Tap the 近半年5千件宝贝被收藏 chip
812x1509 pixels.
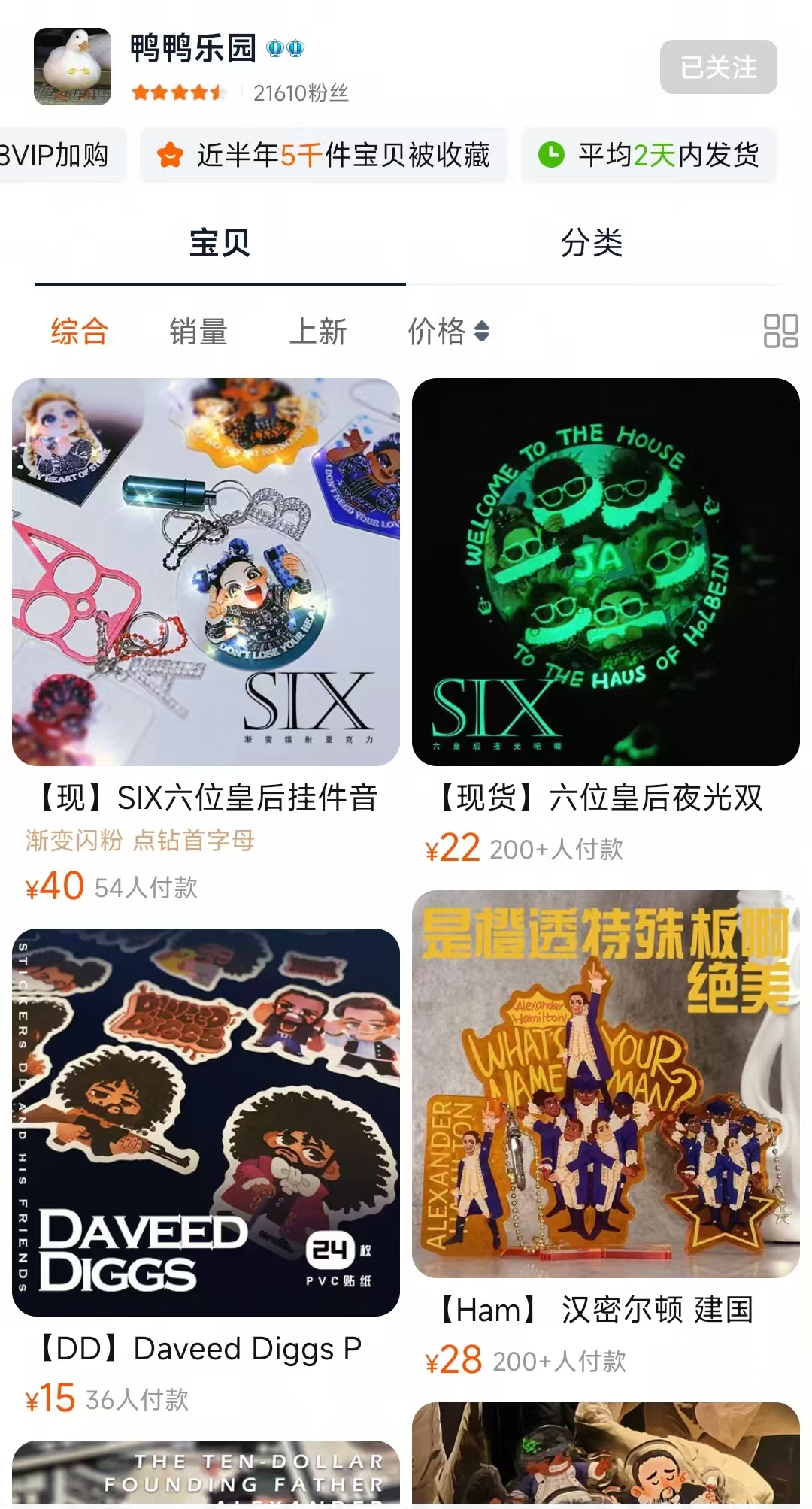click(324, 156)
